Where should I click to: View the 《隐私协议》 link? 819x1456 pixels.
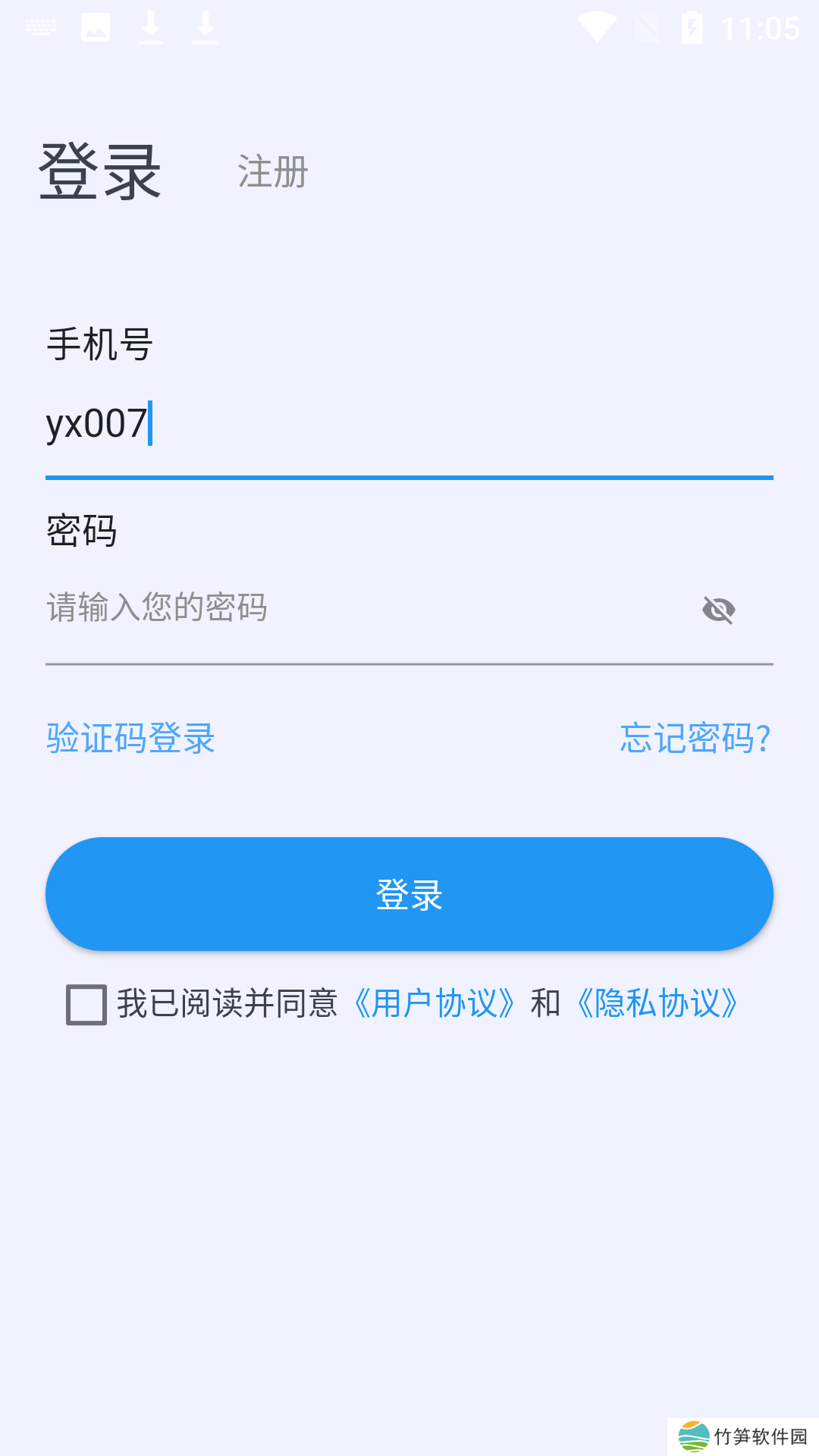tap(657, 1004)
